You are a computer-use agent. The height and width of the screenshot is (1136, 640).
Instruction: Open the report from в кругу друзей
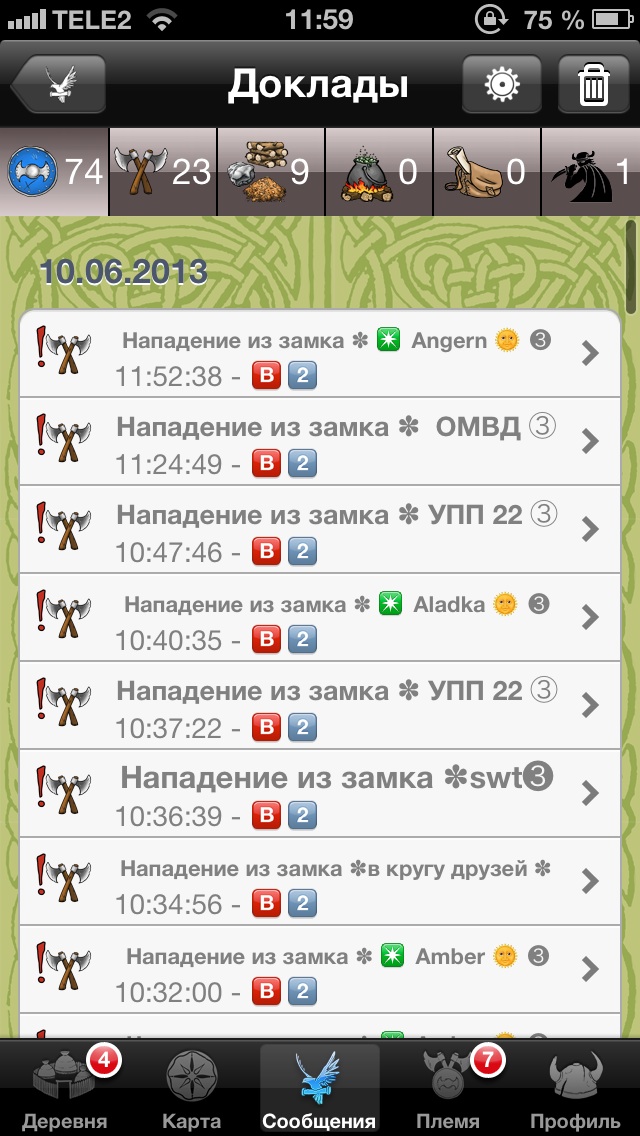click(320, 881)
